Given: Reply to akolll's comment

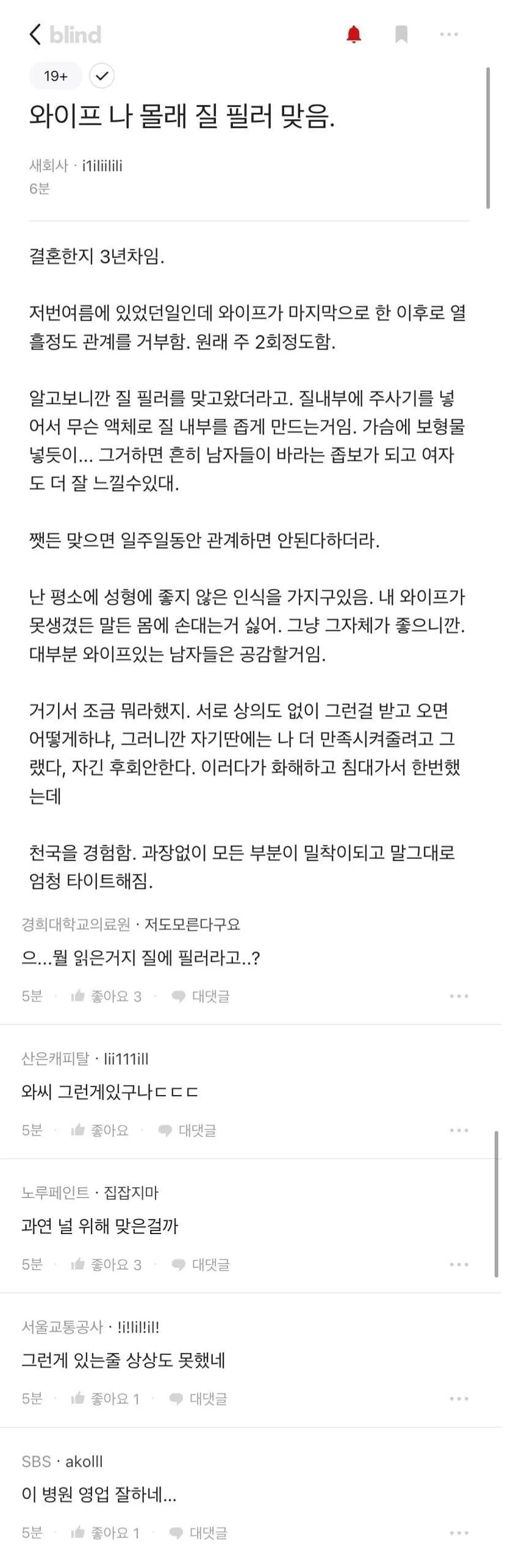Looking at the screenshot, I should pyautogui.click(x=199, y=1533).
